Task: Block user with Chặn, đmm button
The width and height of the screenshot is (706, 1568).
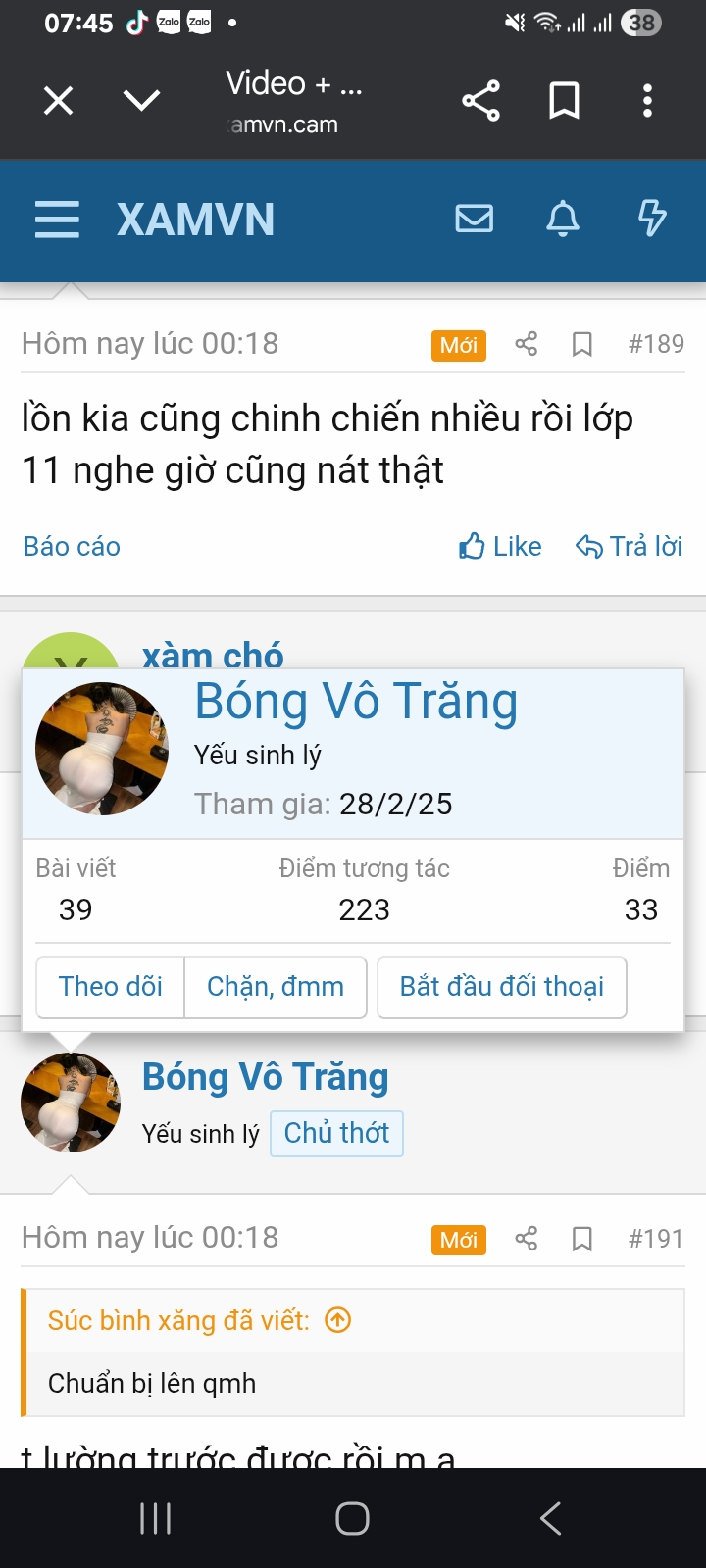Action: (276, 987)
